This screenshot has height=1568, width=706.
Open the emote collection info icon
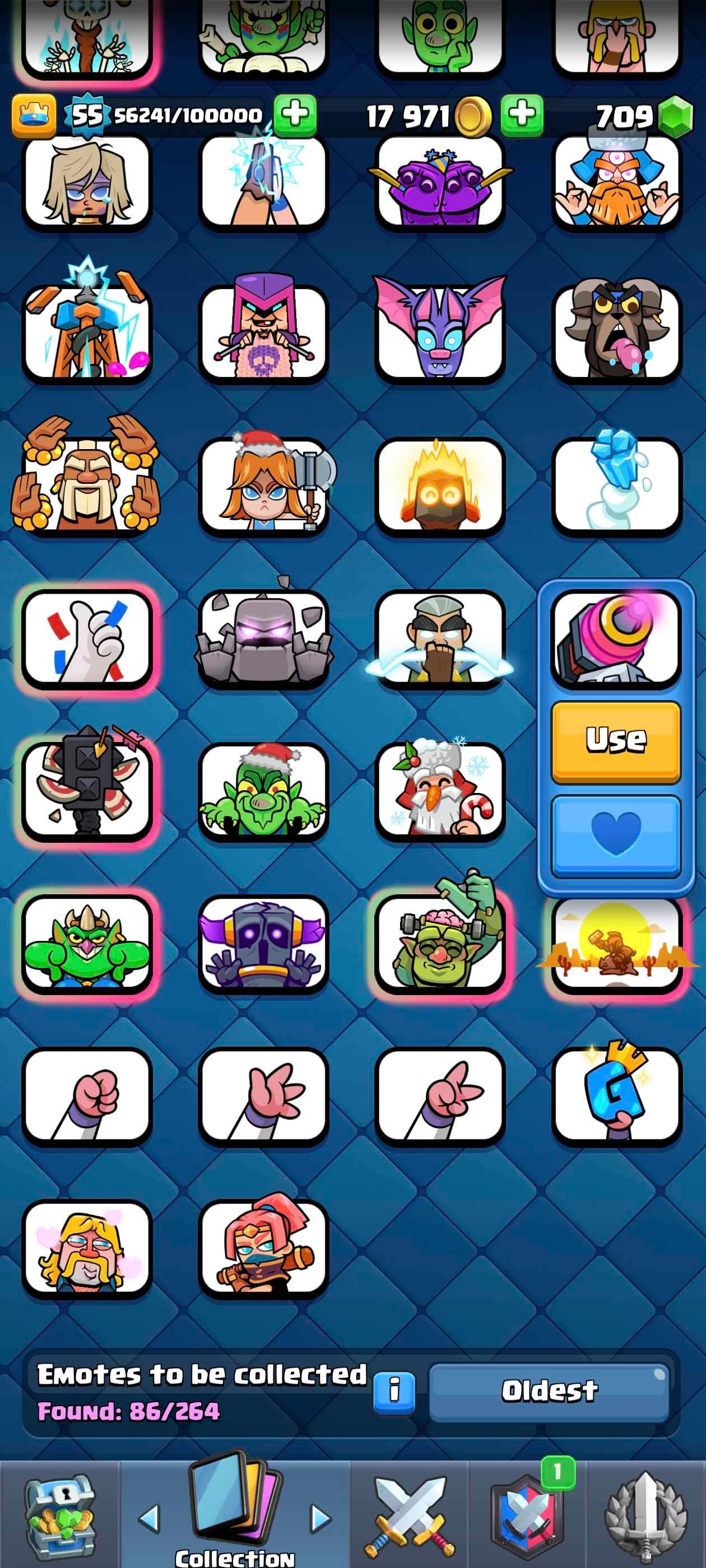394,1391
